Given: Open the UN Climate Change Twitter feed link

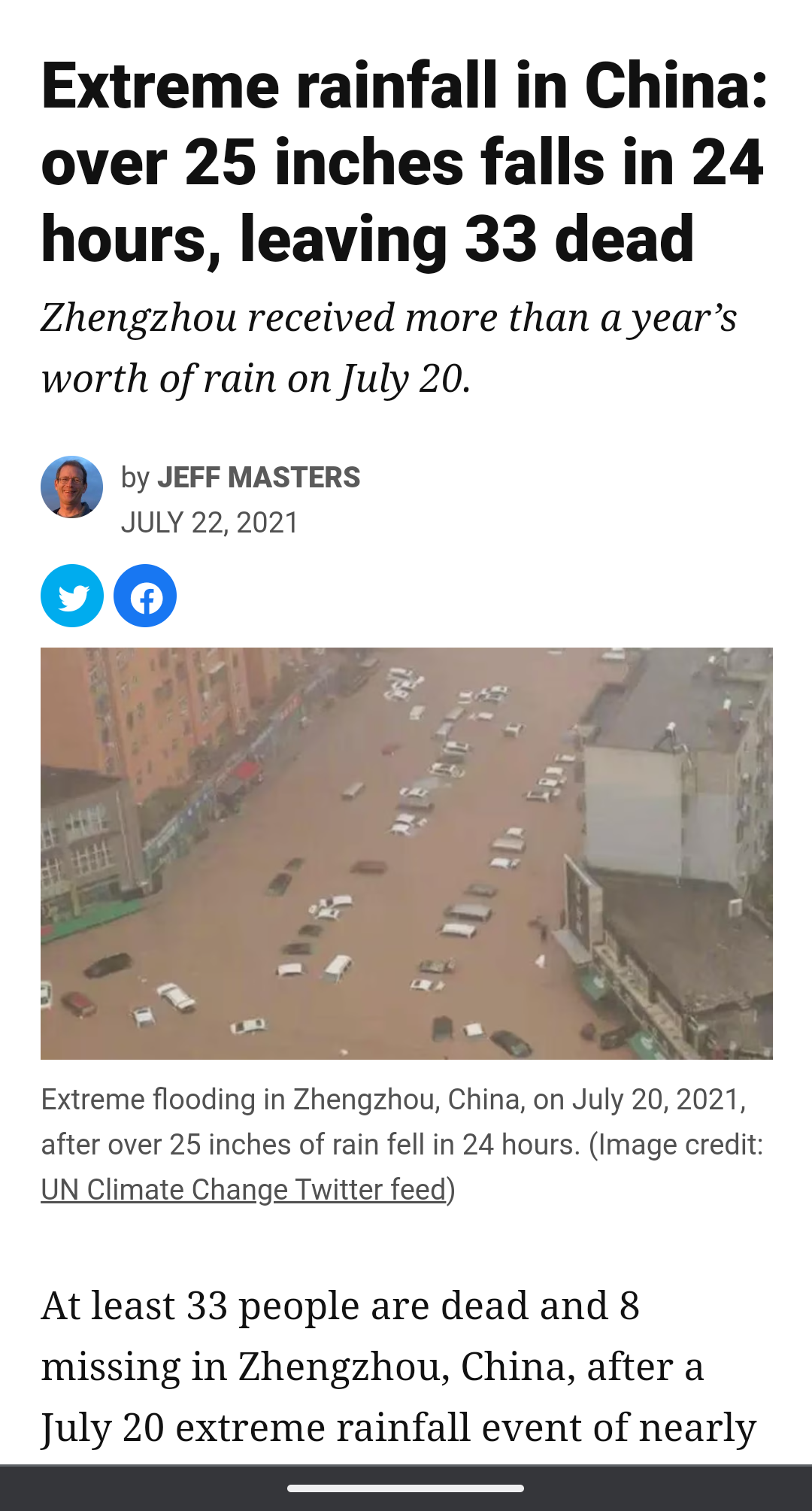Looking at the screenshot, I should [x=244, y=1189].
